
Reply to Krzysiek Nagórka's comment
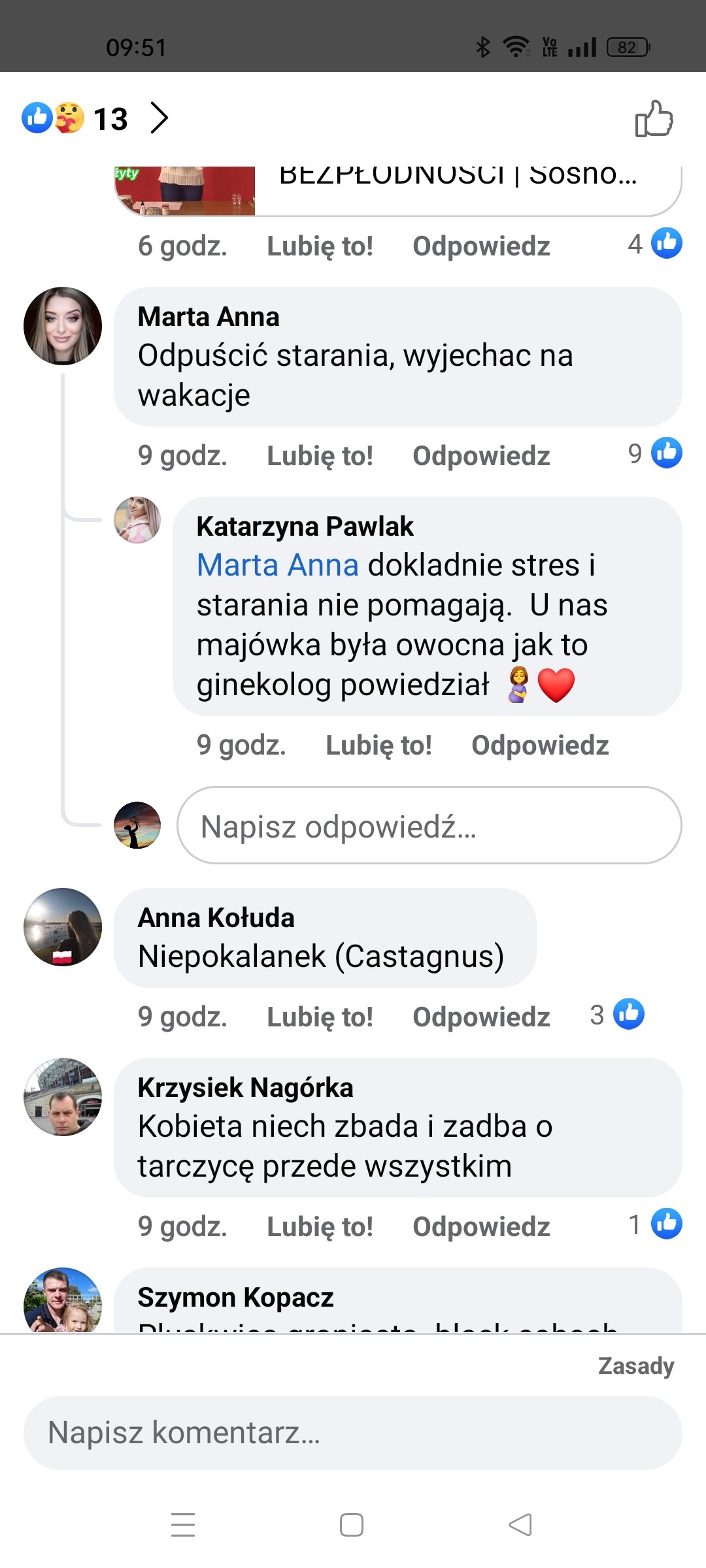click(x=481, y=1227)
